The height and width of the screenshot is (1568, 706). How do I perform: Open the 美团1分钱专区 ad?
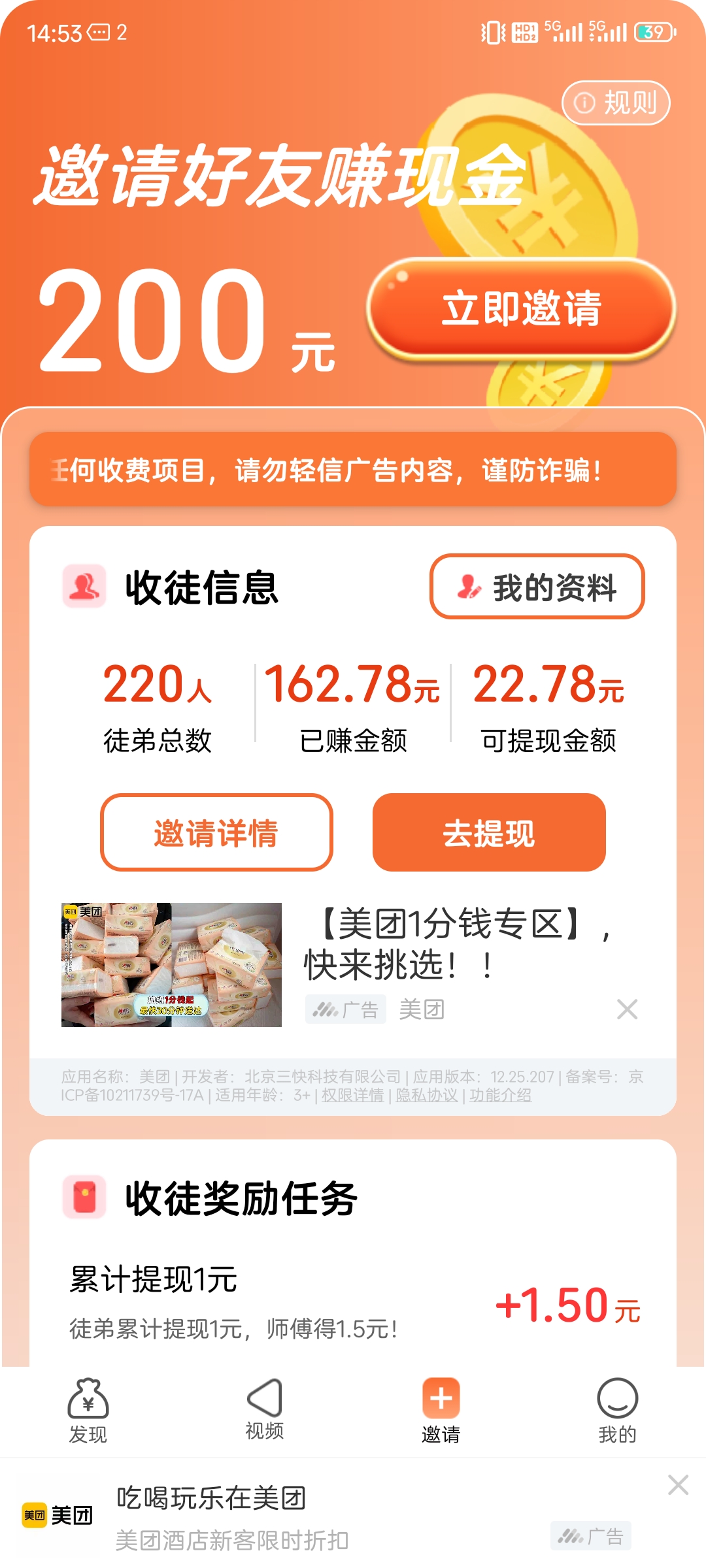pos(353,964)
